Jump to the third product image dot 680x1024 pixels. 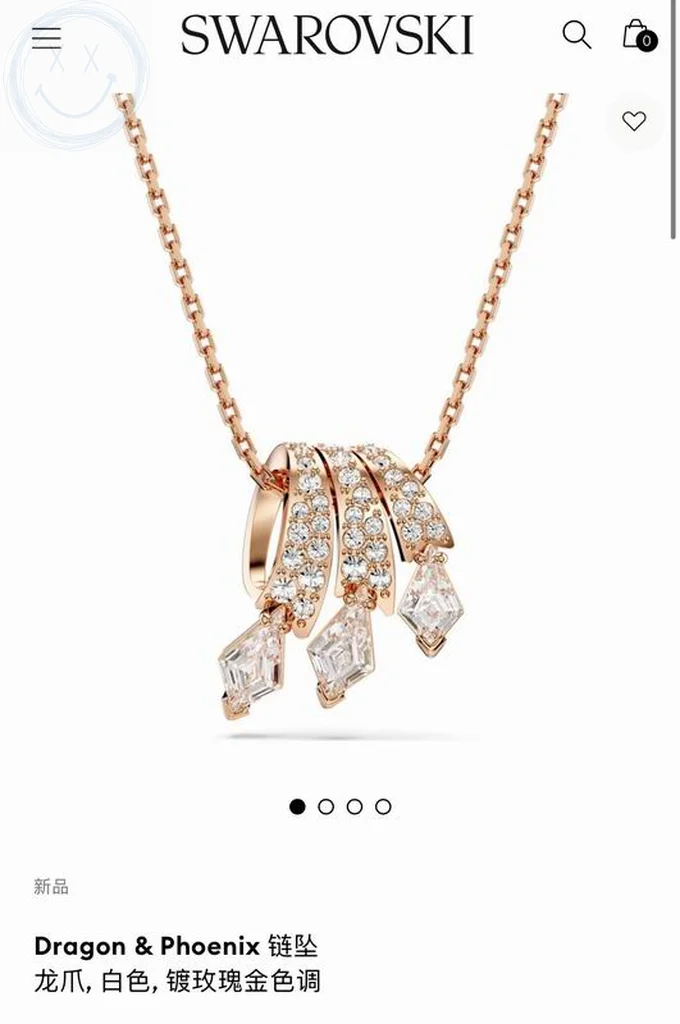[354, 806]
